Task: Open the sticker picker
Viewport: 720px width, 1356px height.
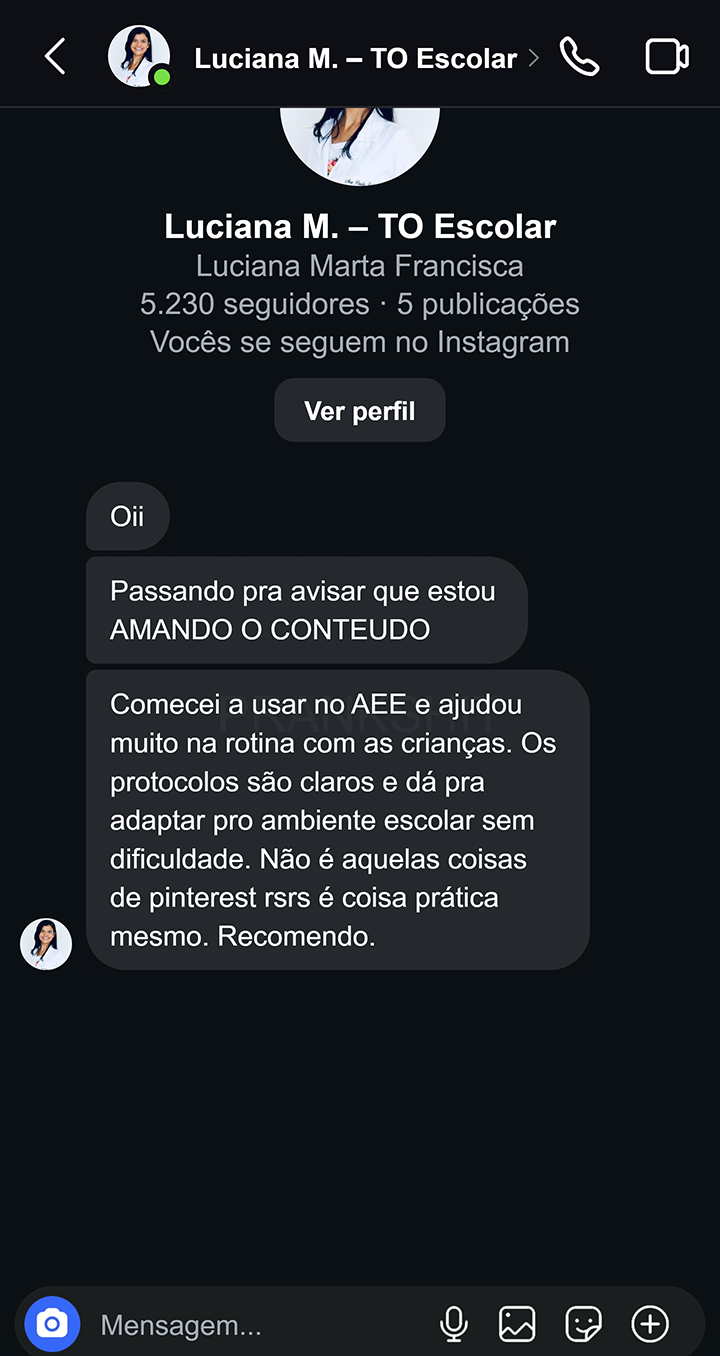Action: (583, 1325)
